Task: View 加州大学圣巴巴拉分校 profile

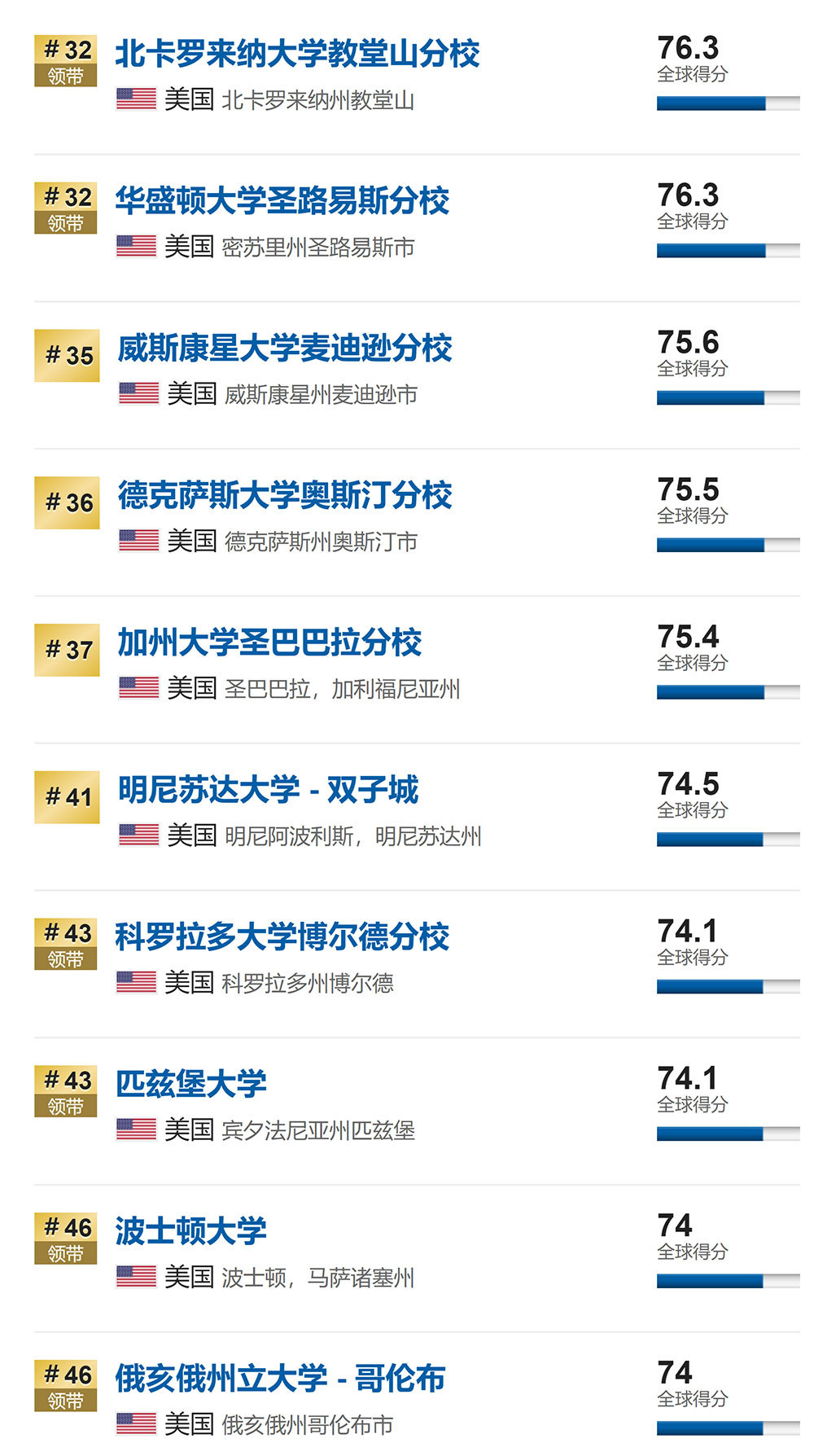Action: [x=269, y=642]
